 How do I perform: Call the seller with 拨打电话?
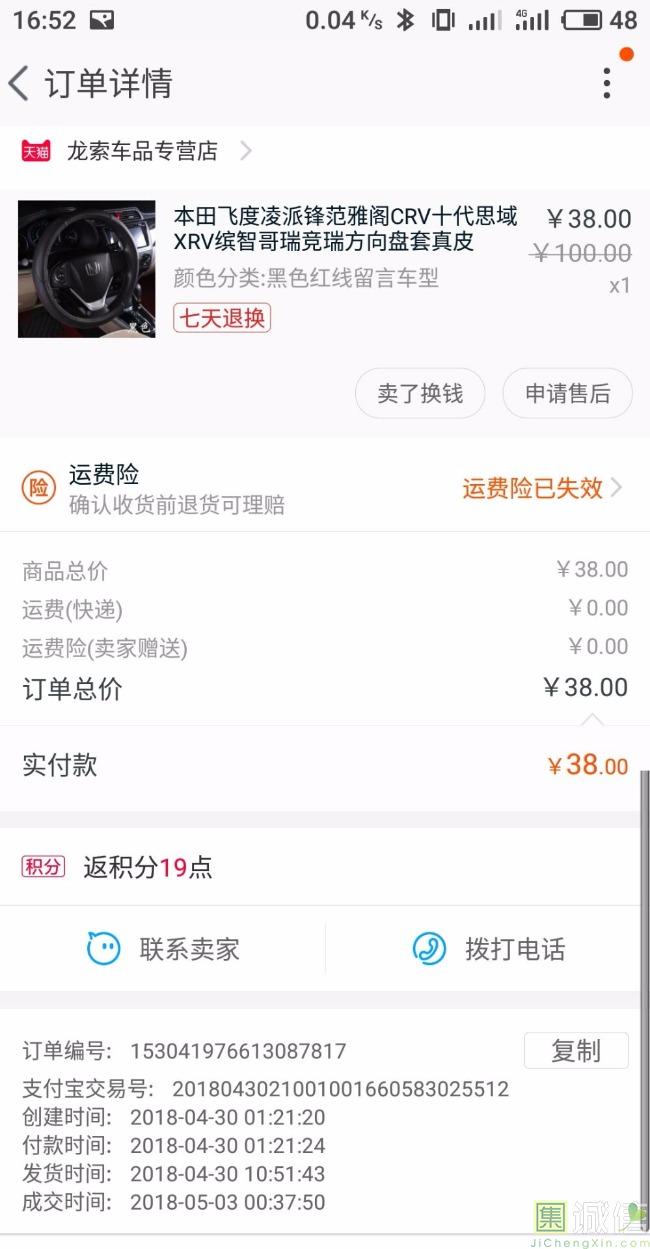pos(488,948)
